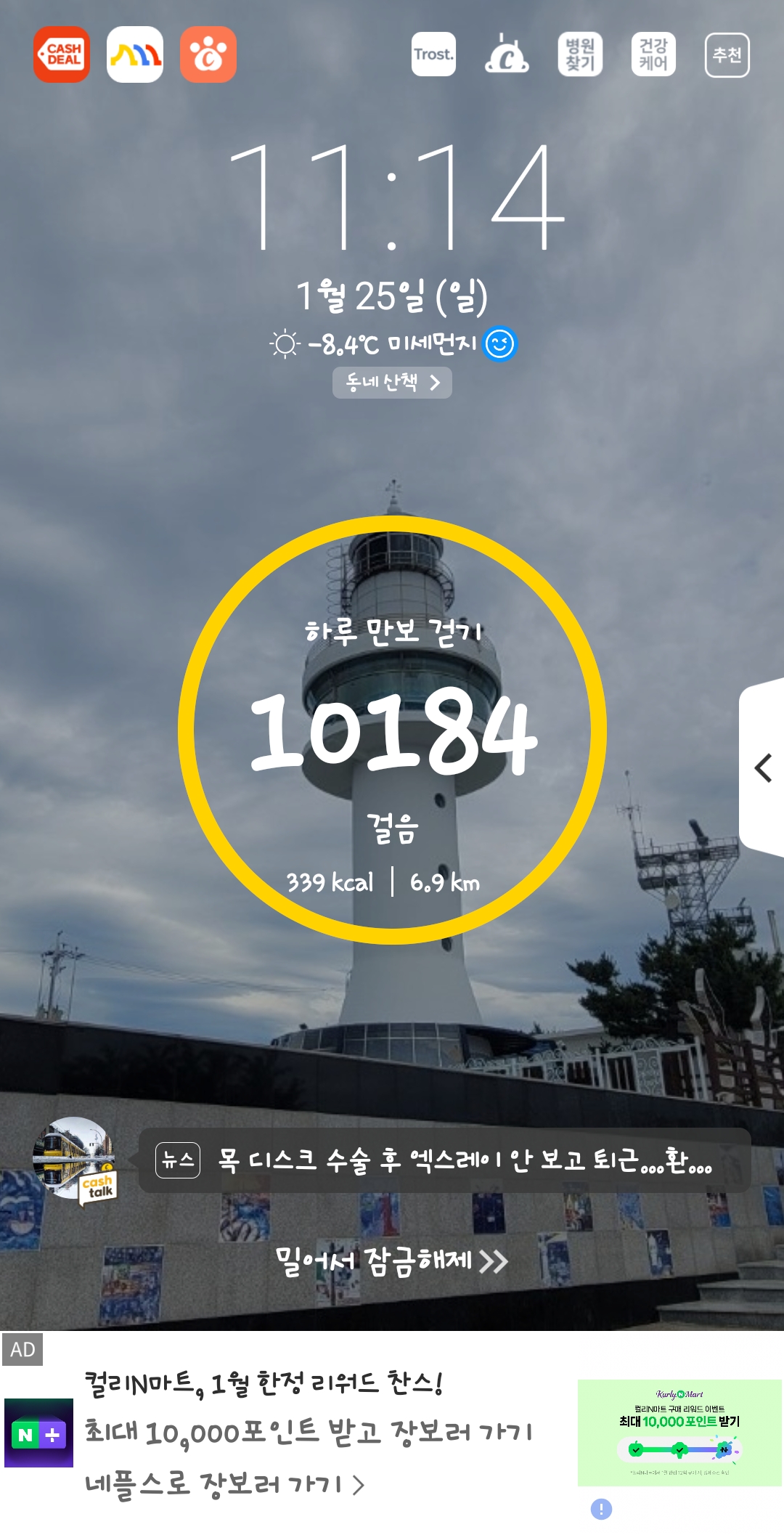The height and width of the screenshot is (1535, 784).
Task: Open the 추천 recommendations button
Action: (727, 54)
